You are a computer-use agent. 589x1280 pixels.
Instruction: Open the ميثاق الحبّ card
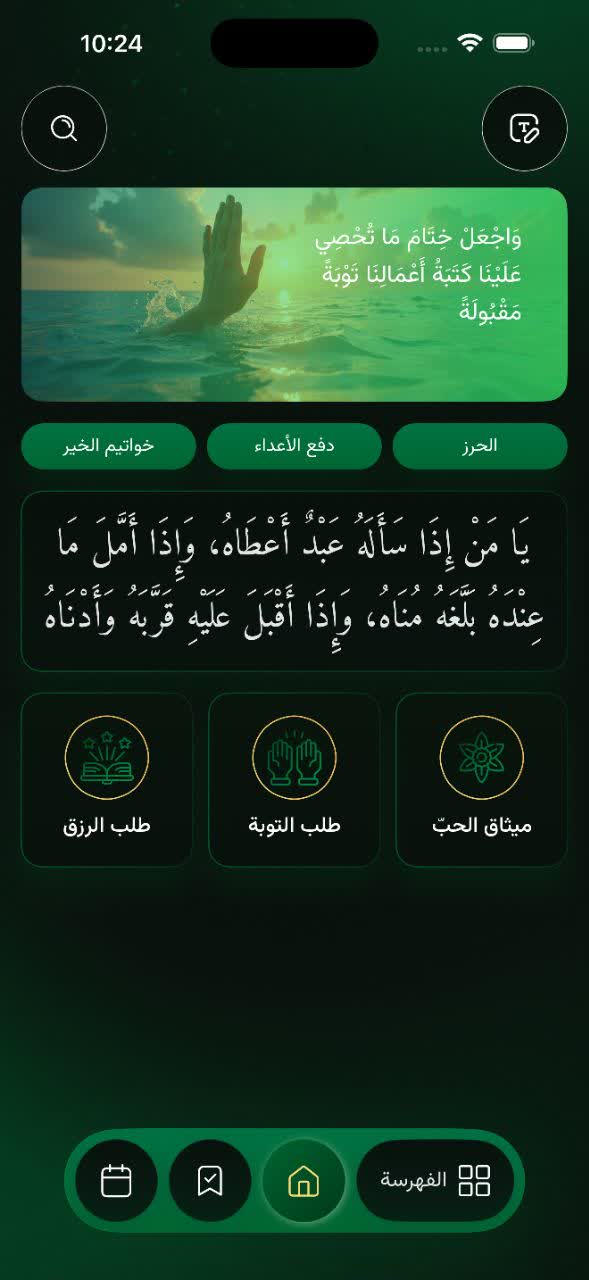click(x=481, y=780)
